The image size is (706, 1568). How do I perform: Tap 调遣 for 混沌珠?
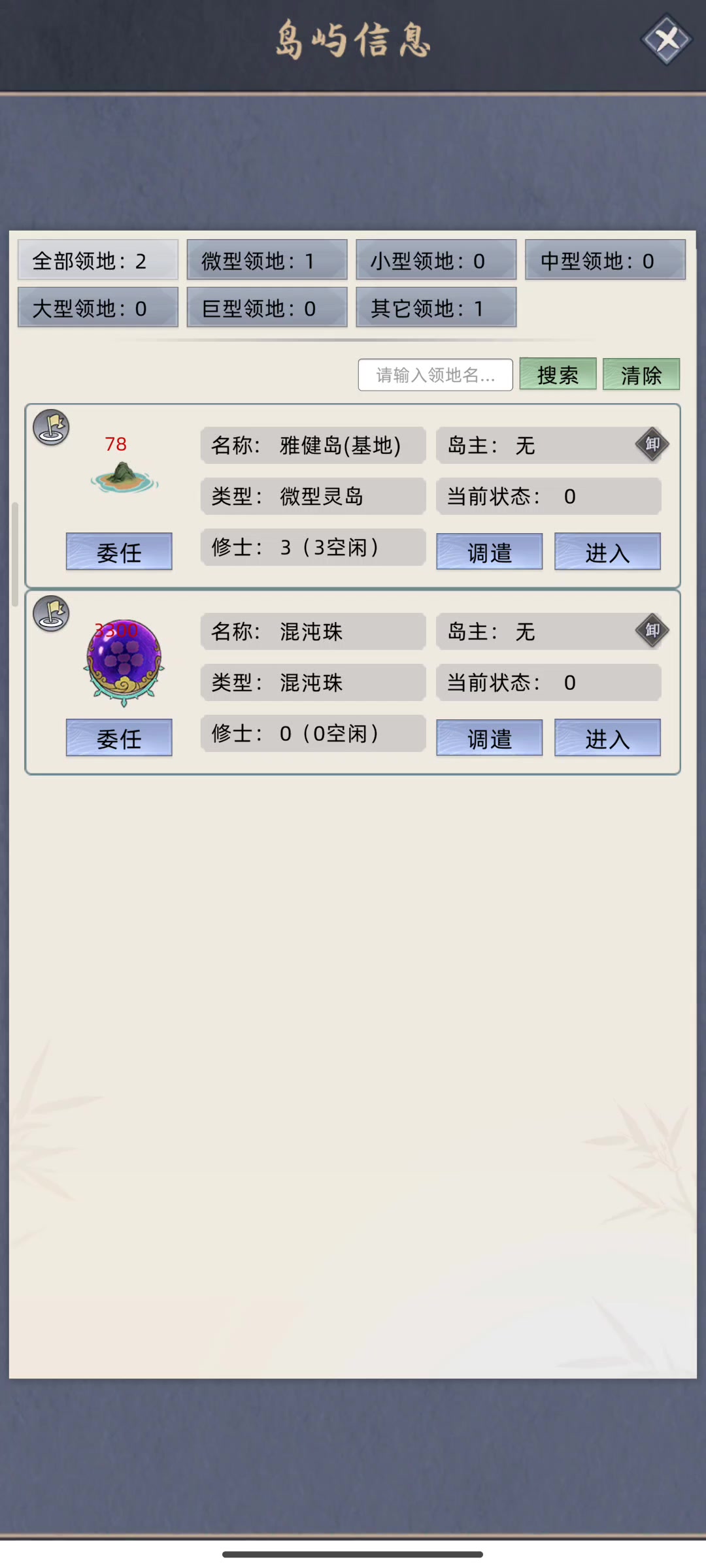[x=490, y=738]
